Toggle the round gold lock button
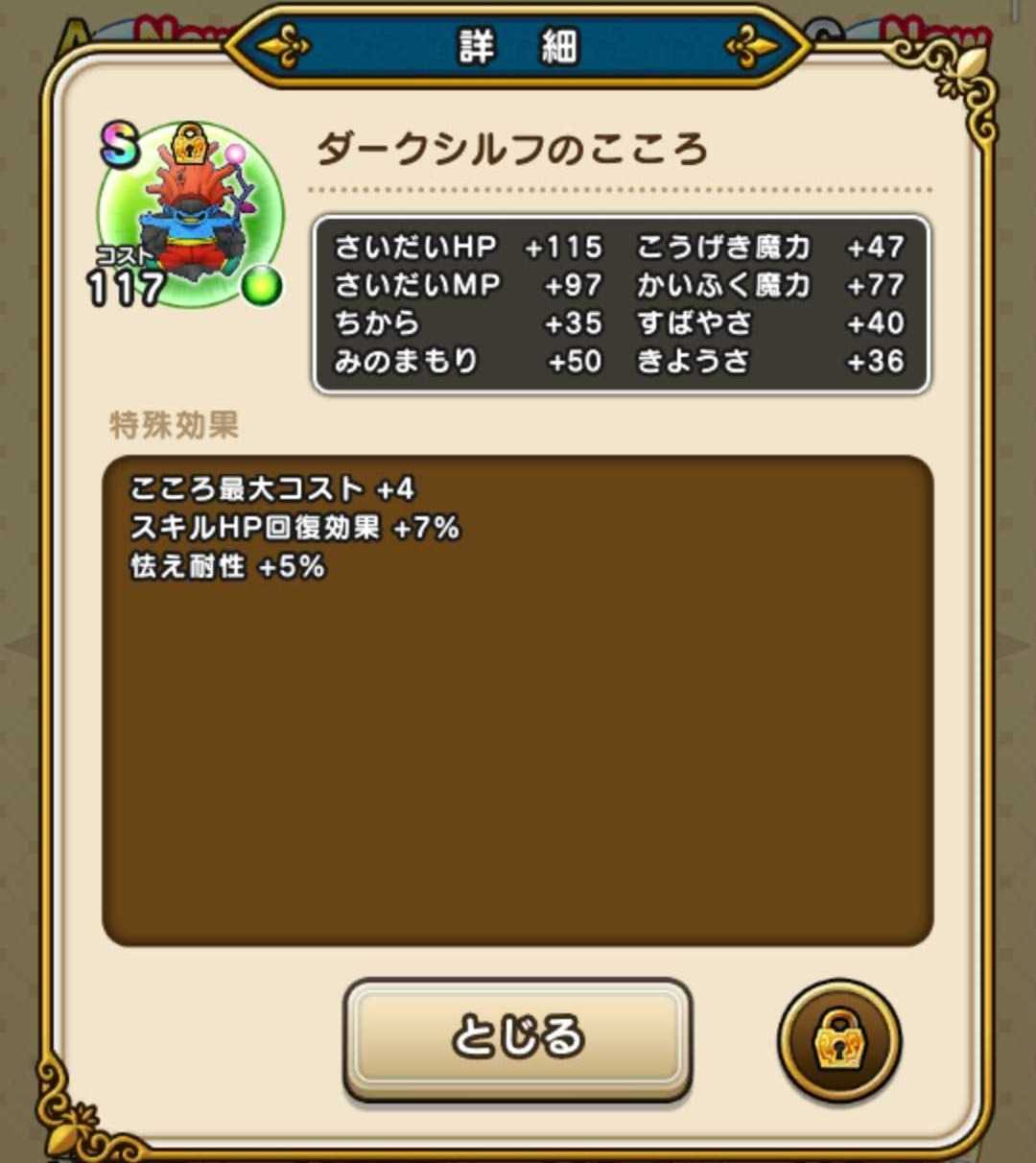Viewport: 1036px width, 1163px height. pyautogui.click(x=838, y=1041)
